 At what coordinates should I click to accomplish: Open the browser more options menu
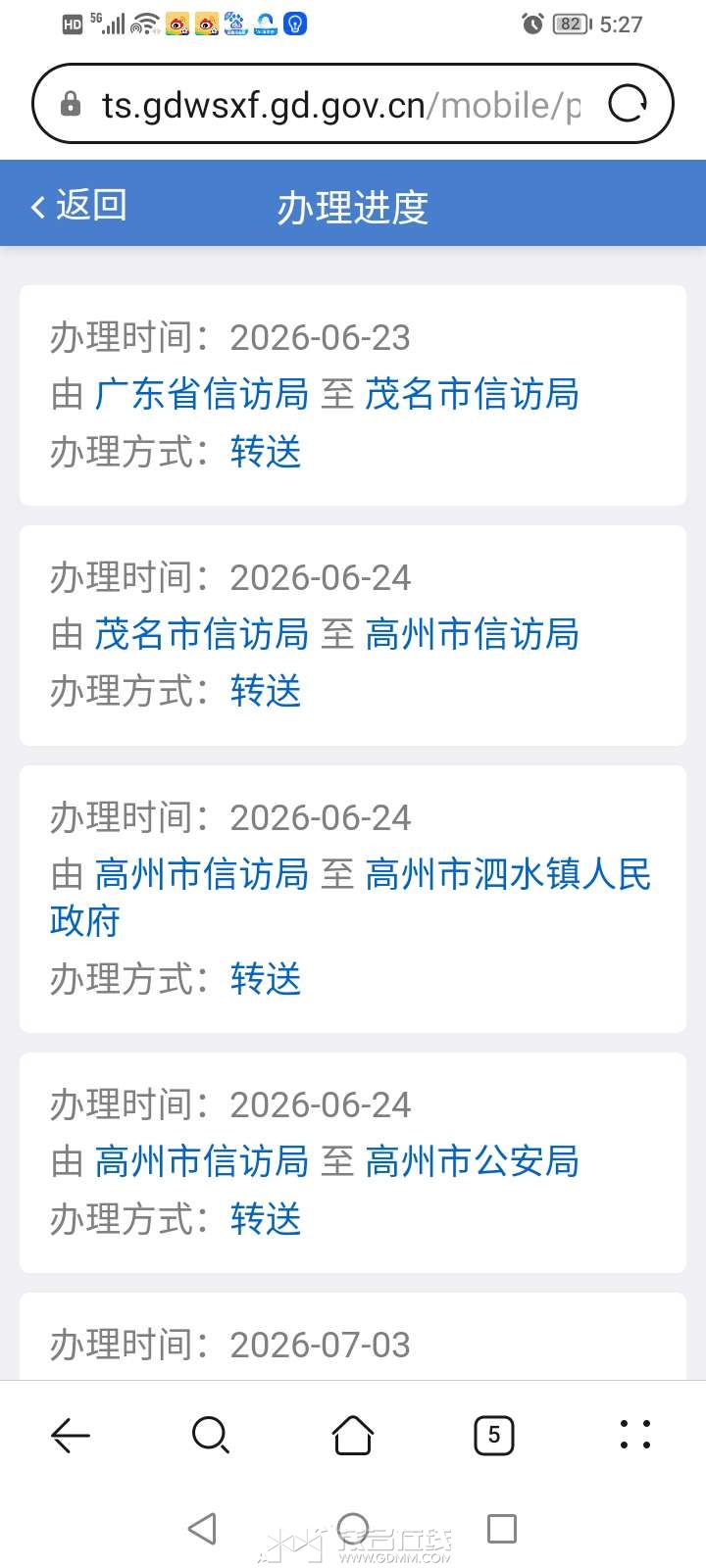(635, 1435)
